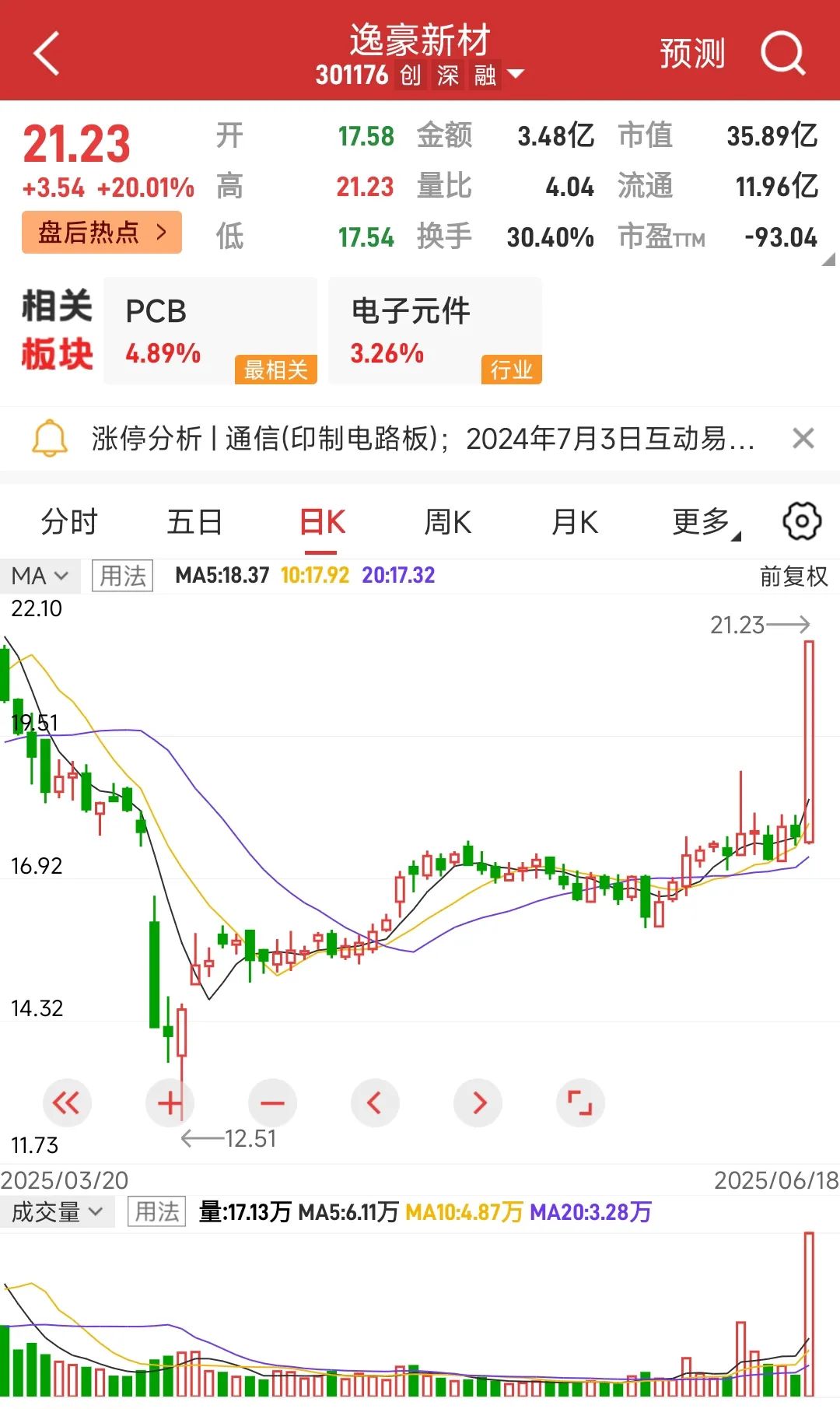Open the 电子元件 industry sector card
The image size is (840, 1409).
pos(435,331)
